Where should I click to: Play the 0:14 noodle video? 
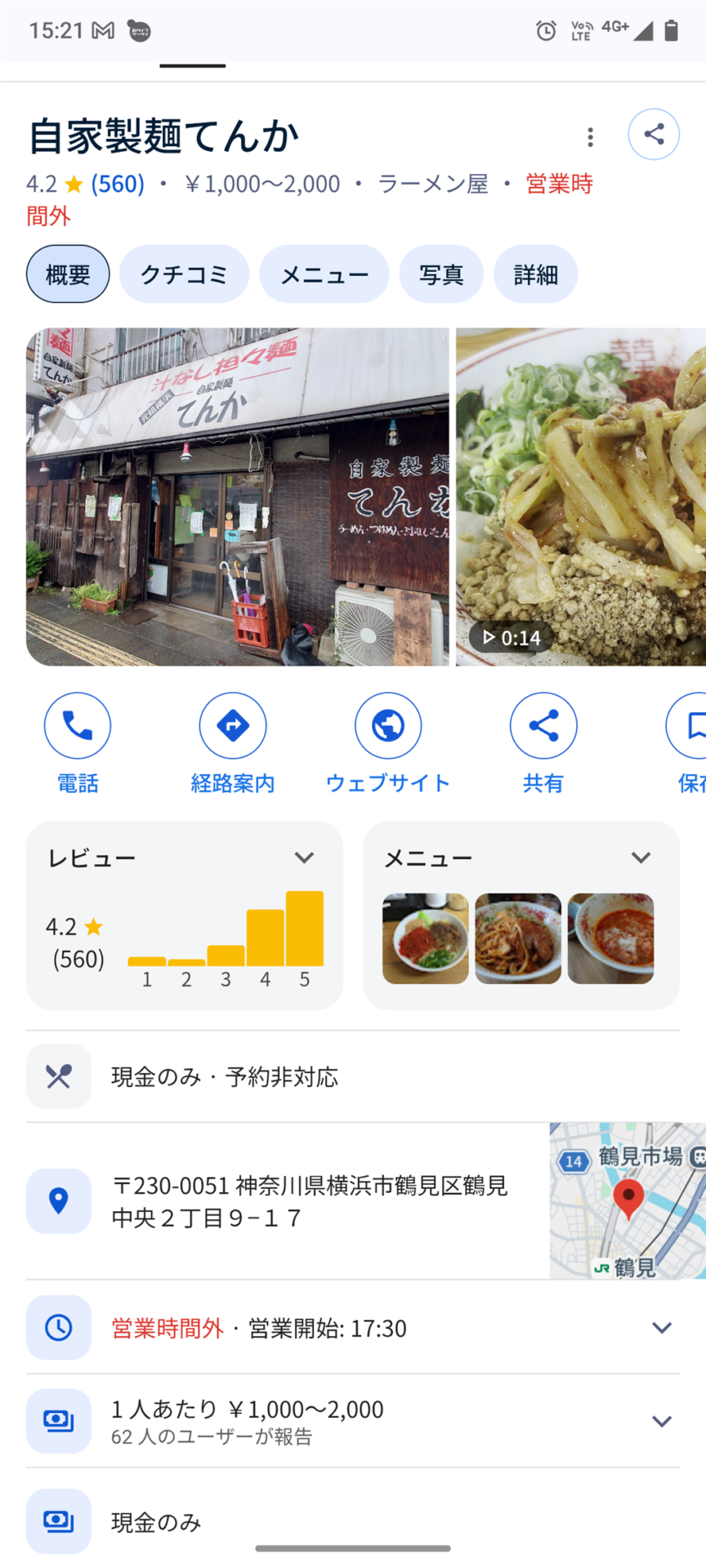[x=580, y=497]
